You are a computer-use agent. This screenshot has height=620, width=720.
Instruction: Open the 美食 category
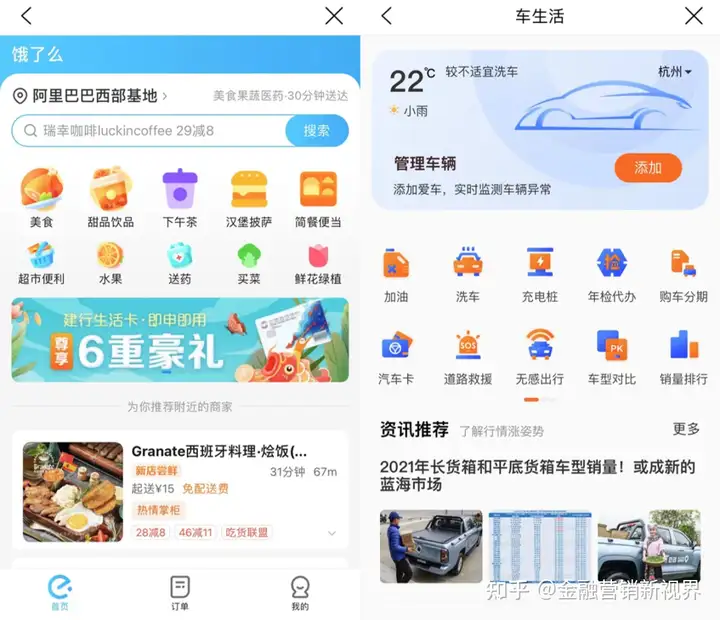41,196
